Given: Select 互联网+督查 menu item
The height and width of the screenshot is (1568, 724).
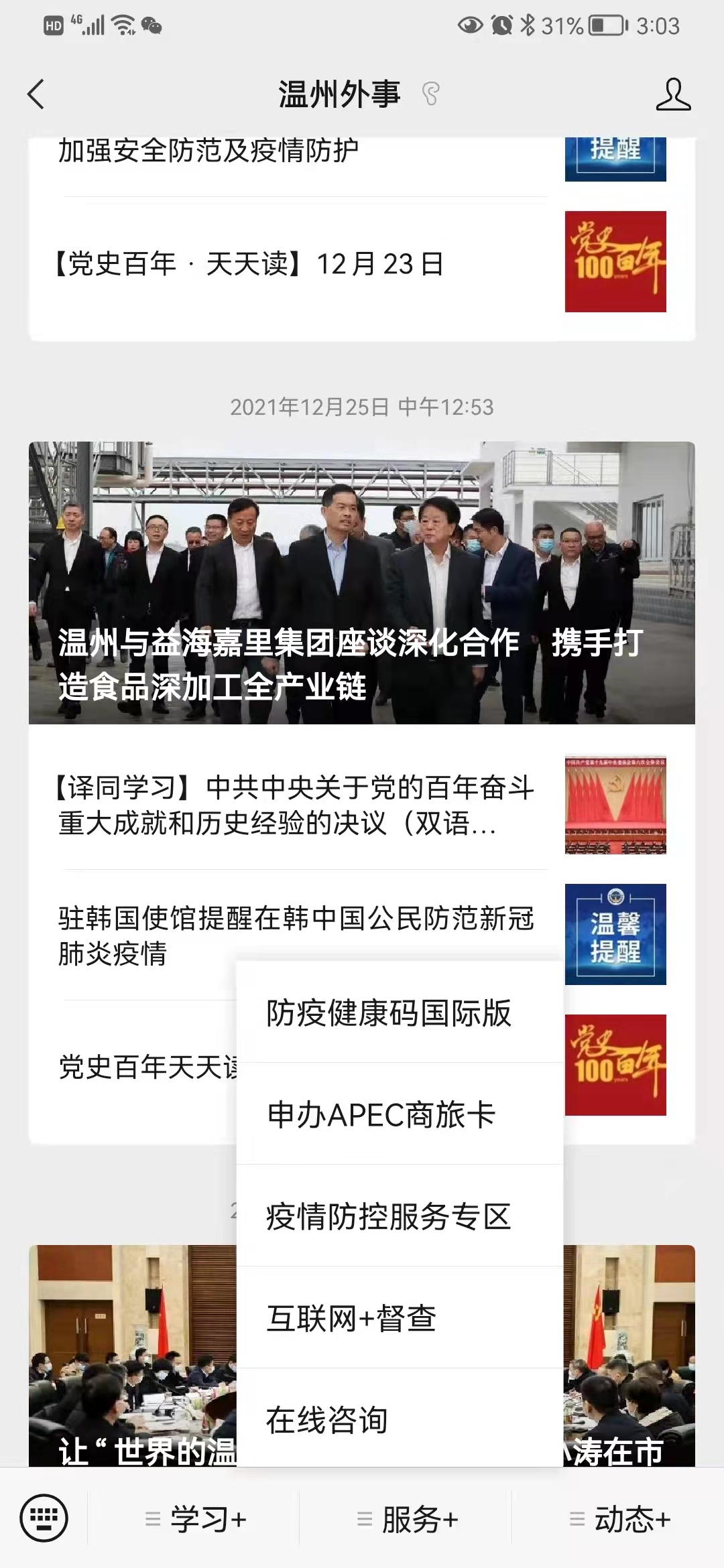Looking at the screenshot, I should click(x=352, y=1318).
